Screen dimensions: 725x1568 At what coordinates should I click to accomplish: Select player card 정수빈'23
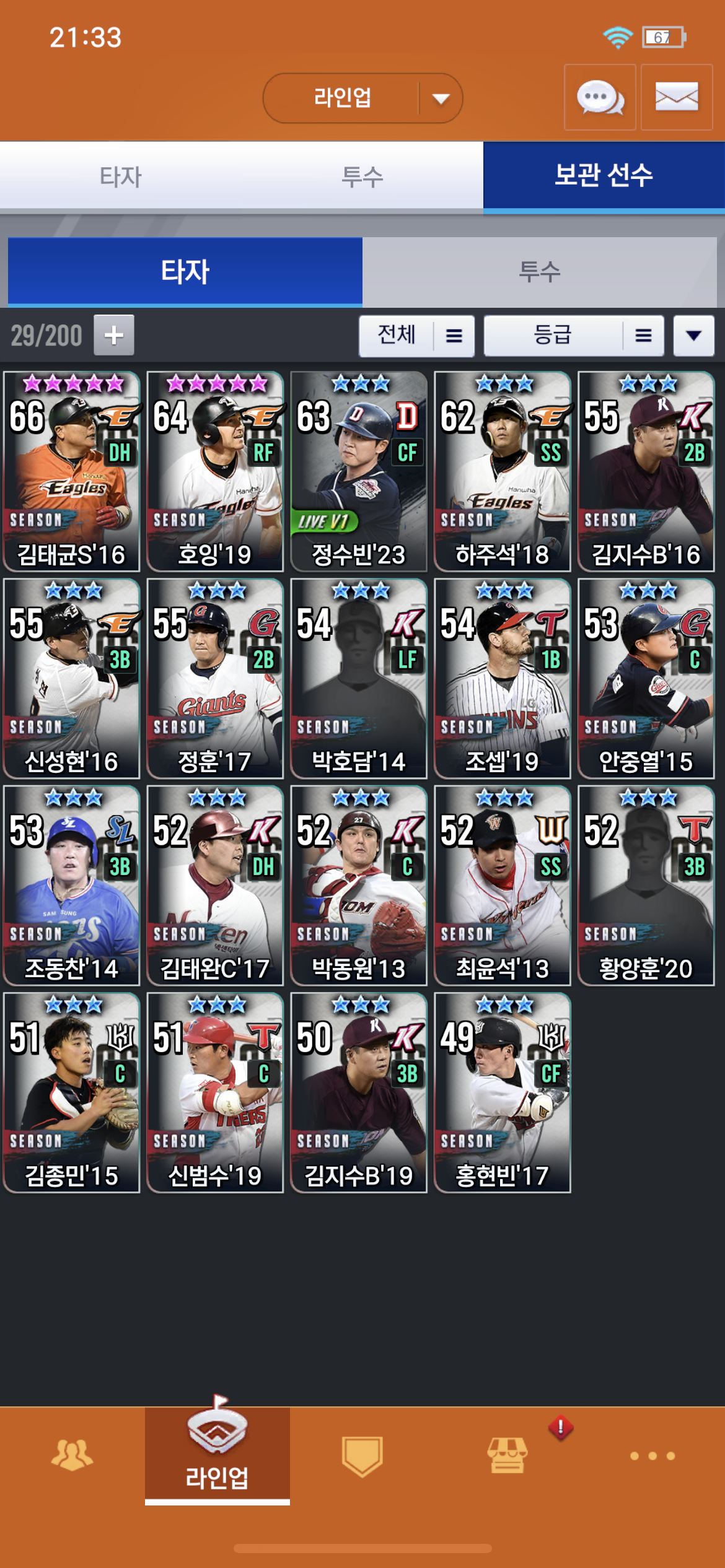pos(359,471)
